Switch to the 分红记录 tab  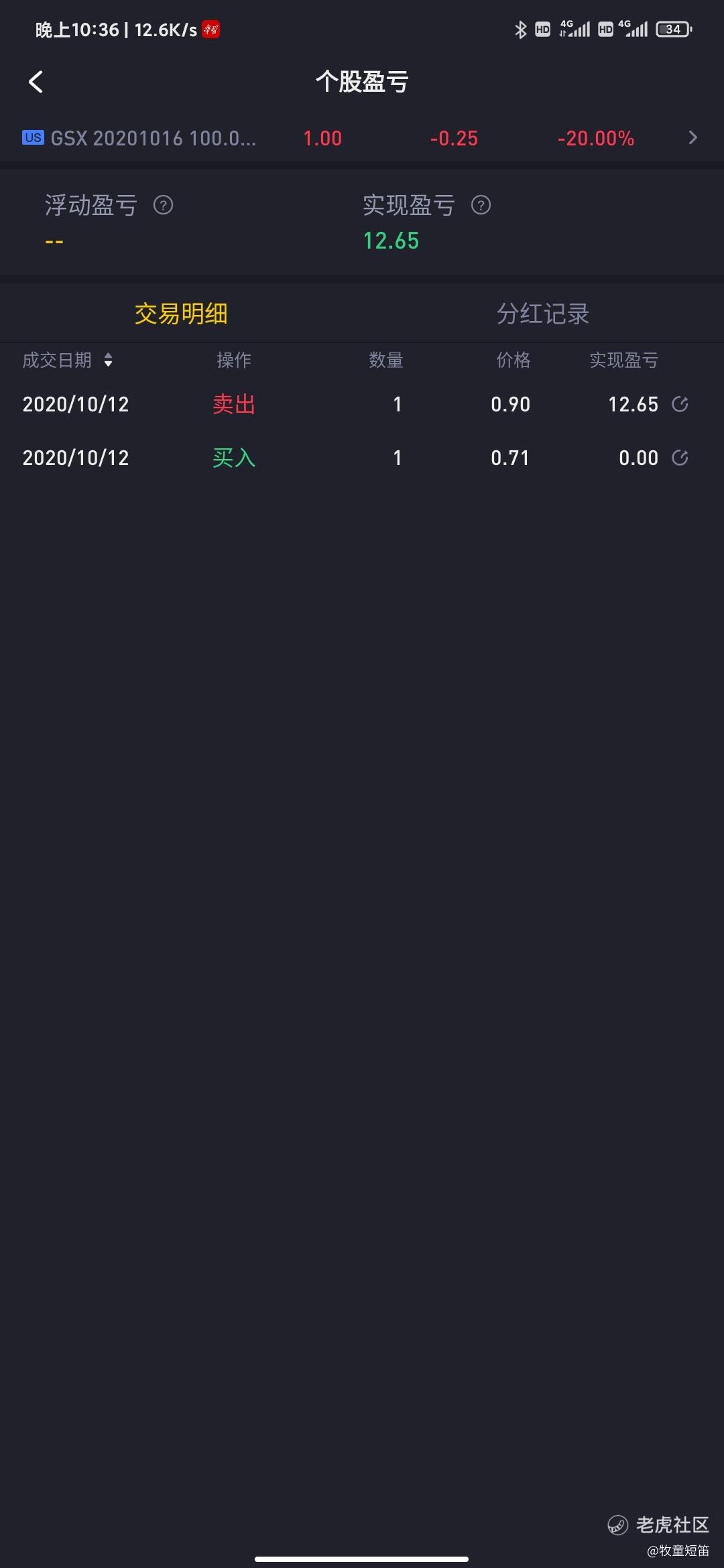click(x=543, y=314)
